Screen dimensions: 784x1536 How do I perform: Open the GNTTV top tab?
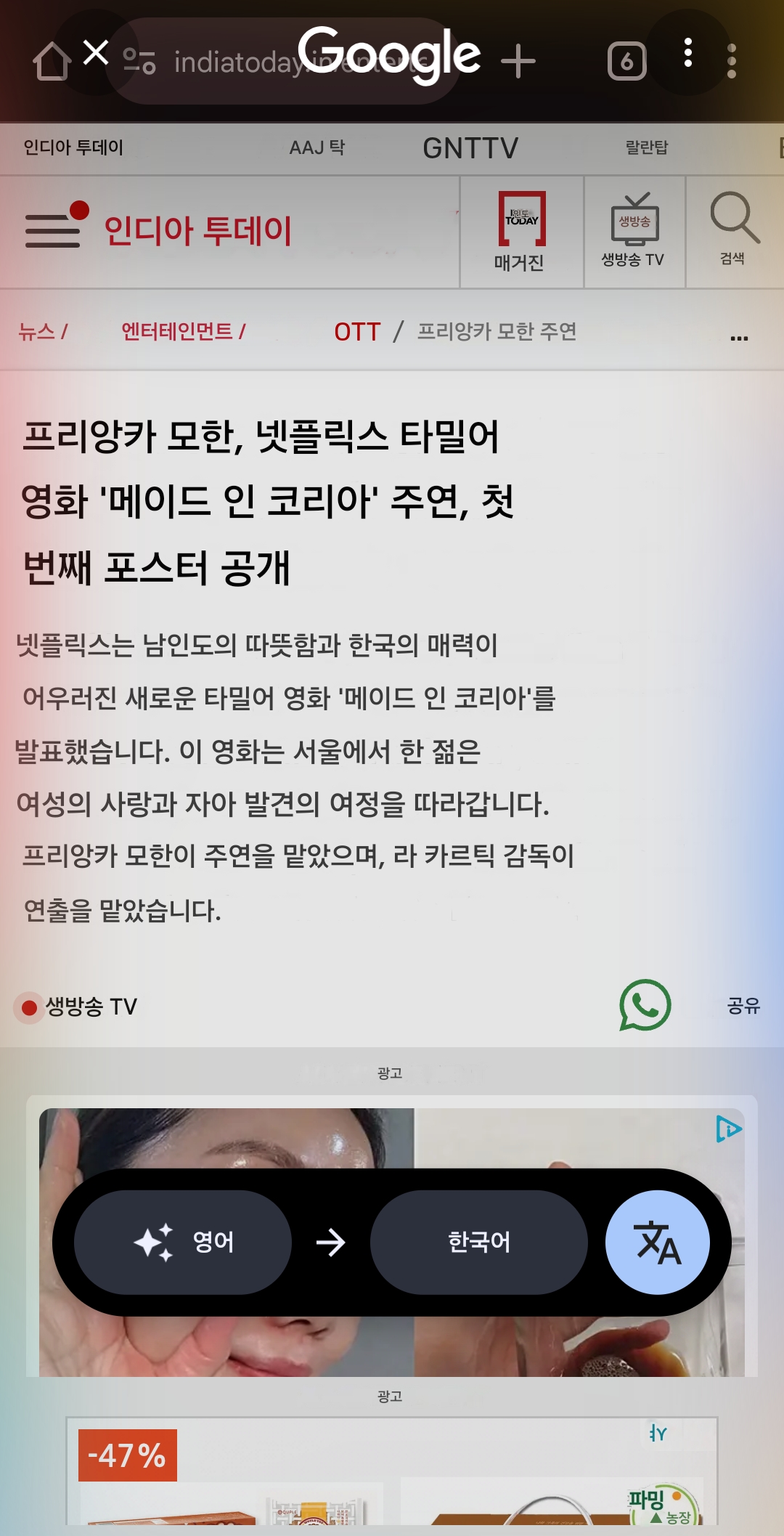click(470, 148)
